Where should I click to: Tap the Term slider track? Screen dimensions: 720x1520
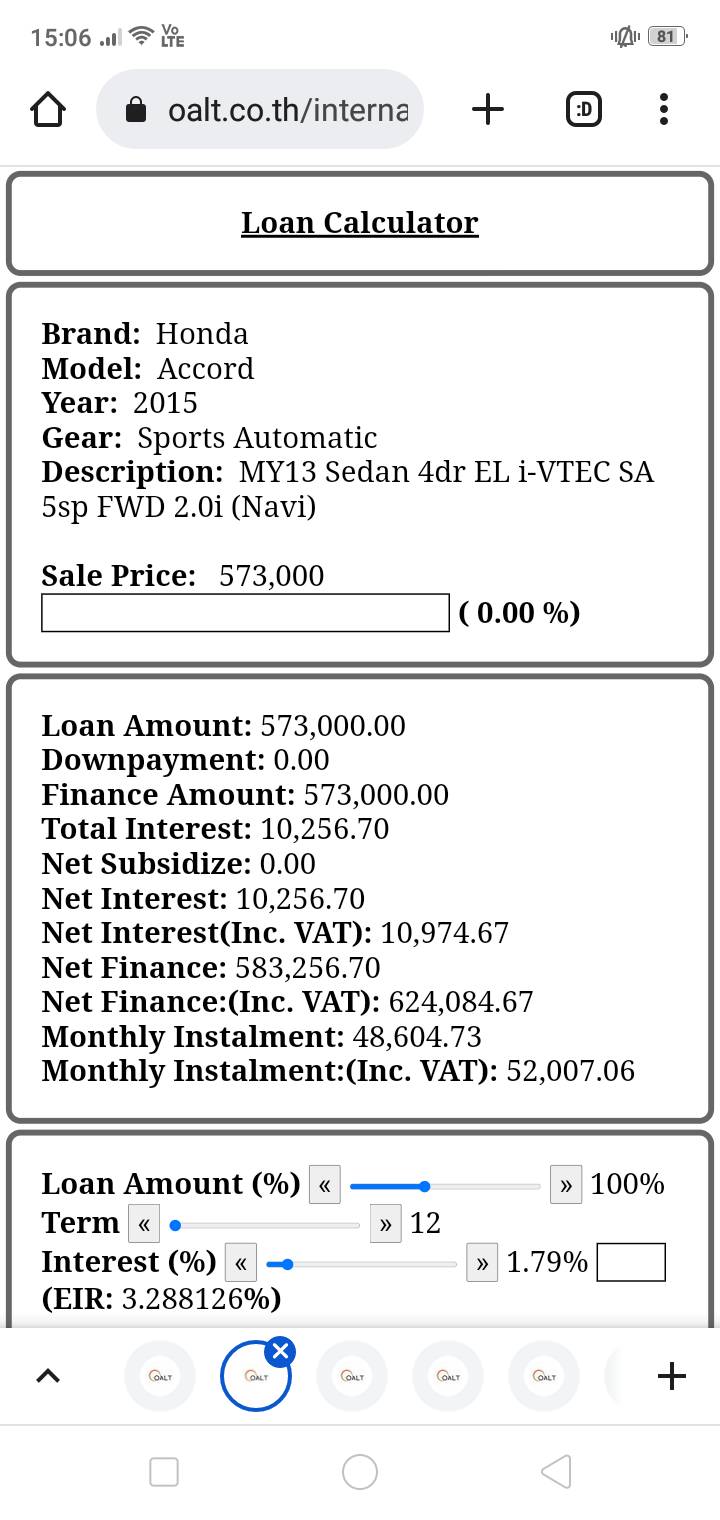coord(265,1224)
